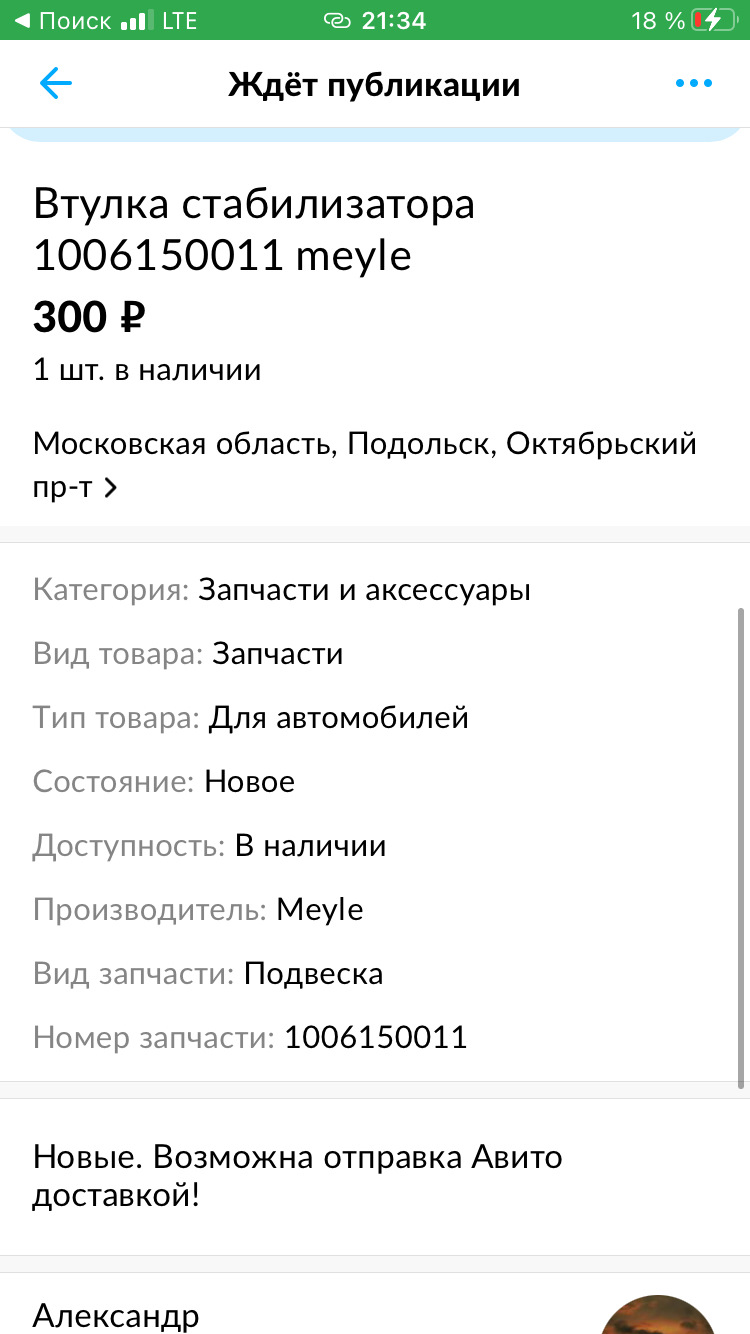Image resolution: width=750 pixels, height=1334 pixels.
Task: Tap the back arrow icon
Action: [x=55, y=84]
